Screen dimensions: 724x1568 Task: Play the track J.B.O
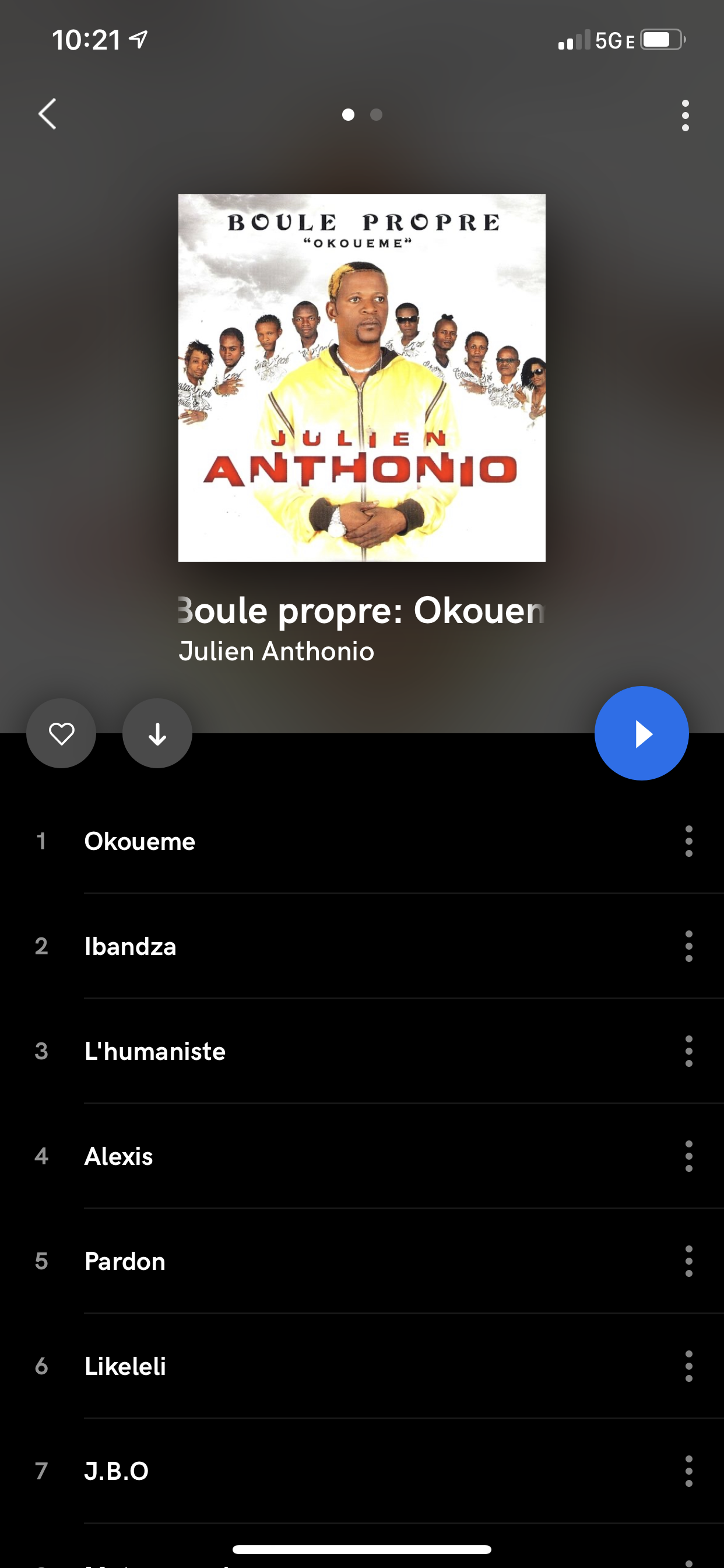tap(116, 1471)
